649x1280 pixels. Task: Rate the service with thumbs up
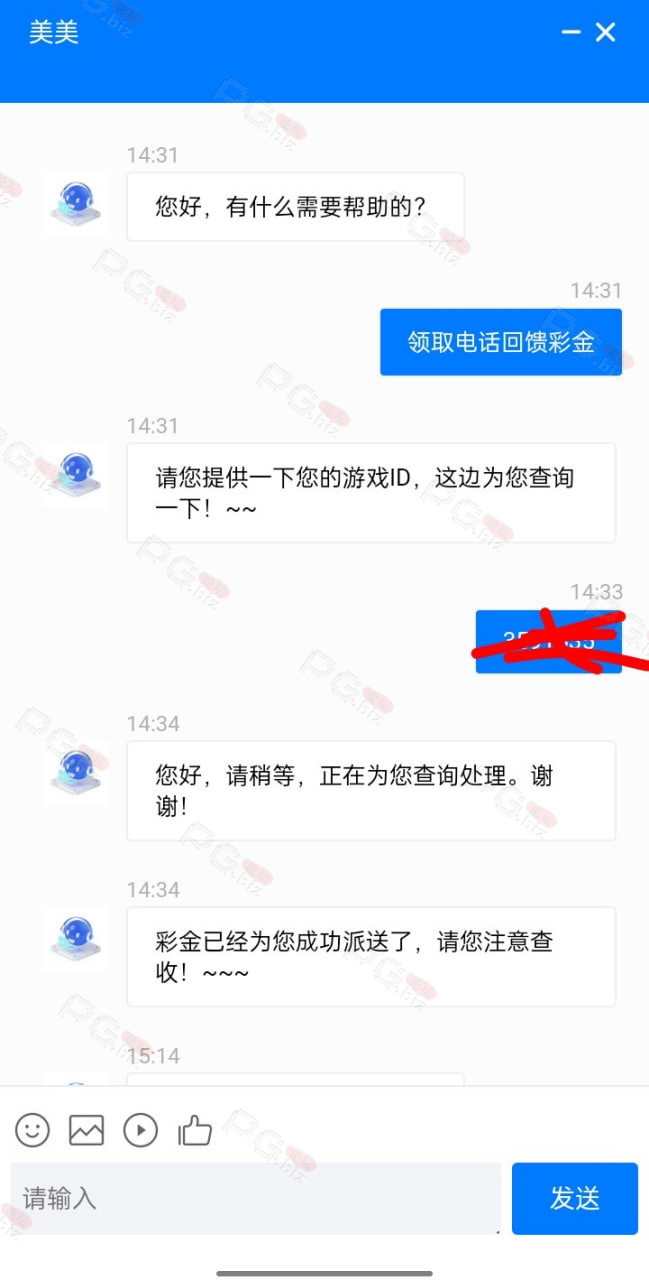pos(195,1130)
